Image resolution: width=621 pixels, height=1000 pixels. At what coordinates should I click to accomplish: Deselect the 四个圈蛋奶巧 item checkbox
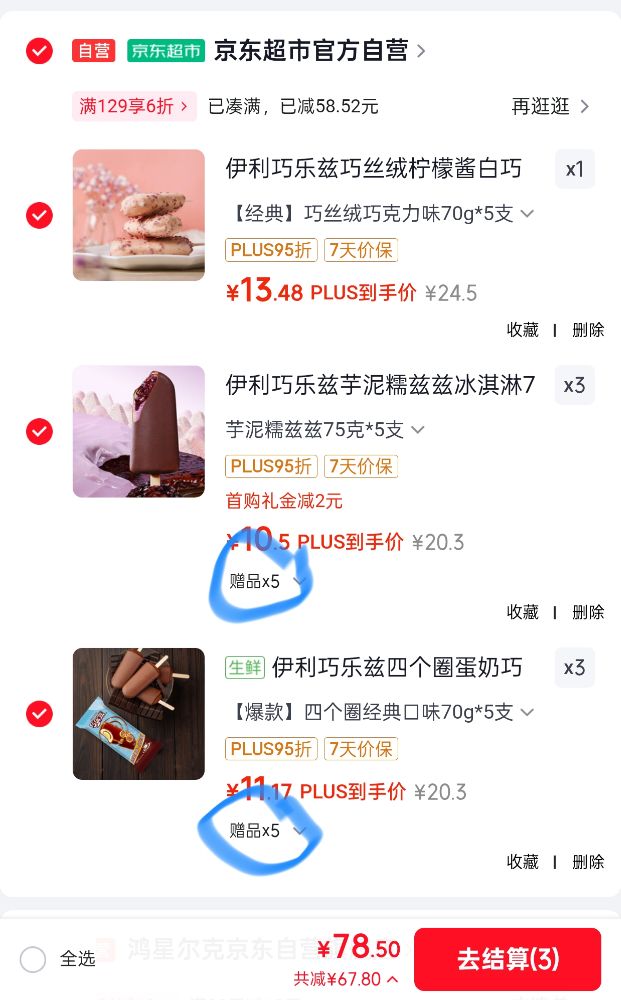pos(39,714)
